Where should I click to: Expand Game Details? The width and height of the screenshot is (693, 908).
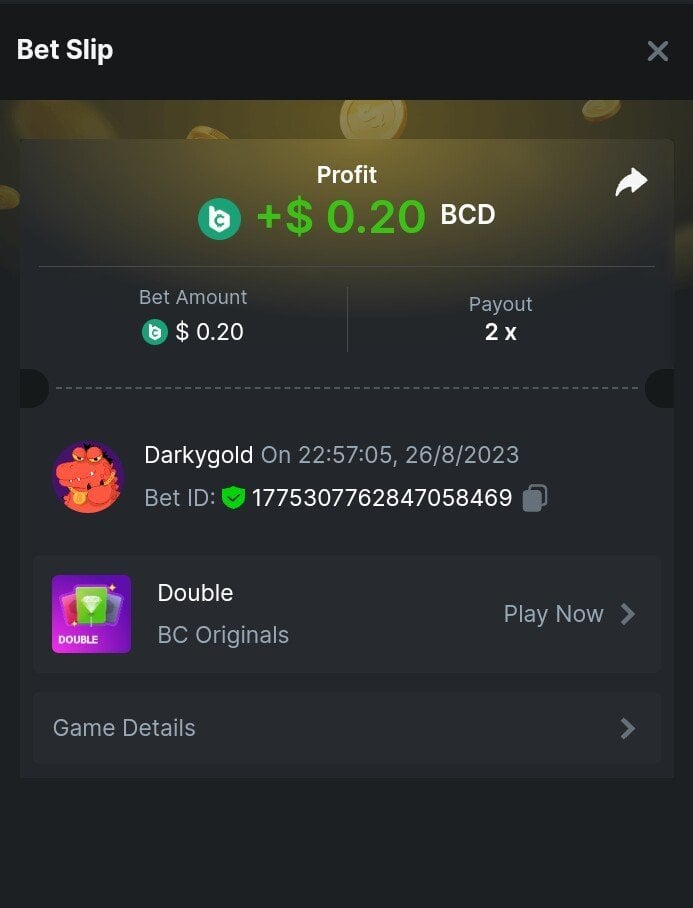point(346,728)
